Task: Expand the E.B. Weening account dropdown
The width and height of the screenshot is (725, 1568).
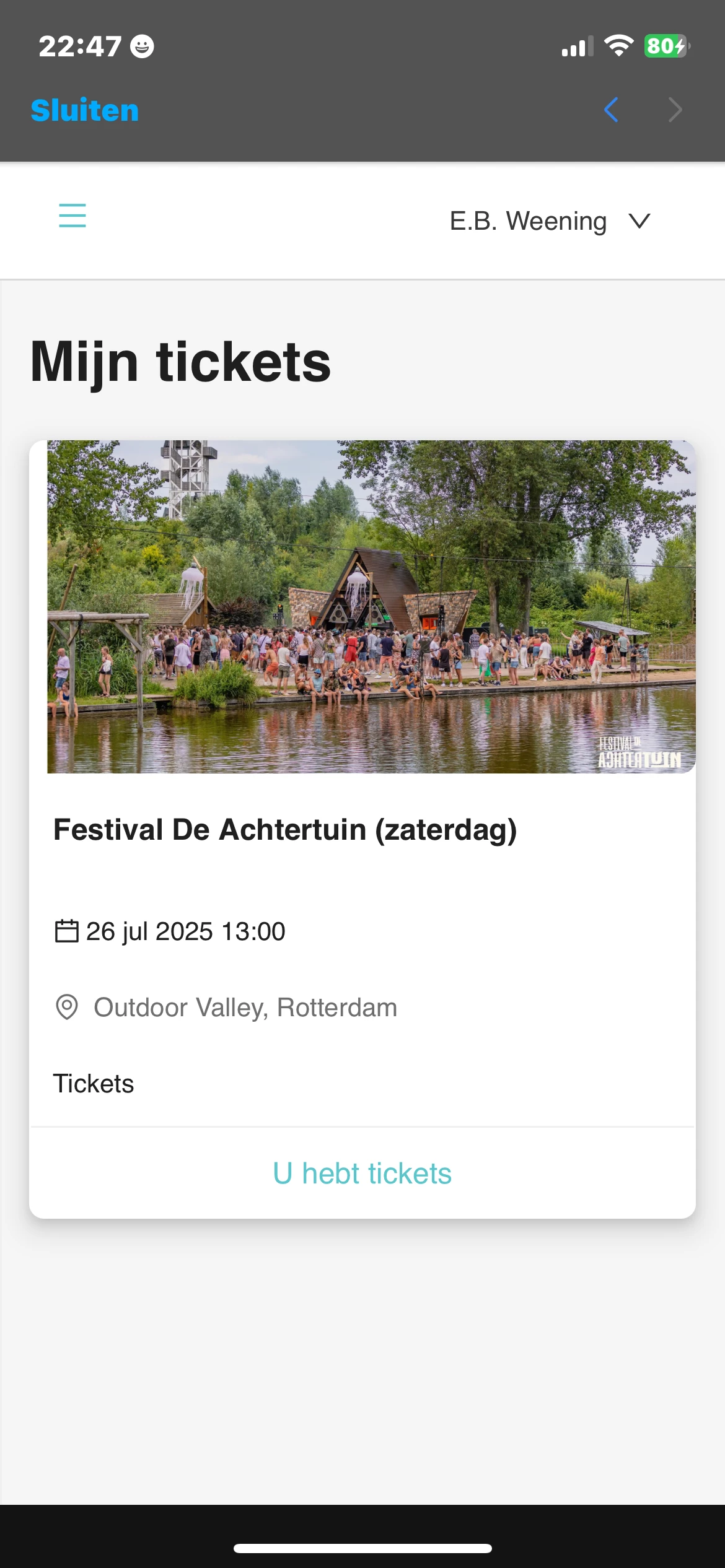Action: click(x=550, y=221)
